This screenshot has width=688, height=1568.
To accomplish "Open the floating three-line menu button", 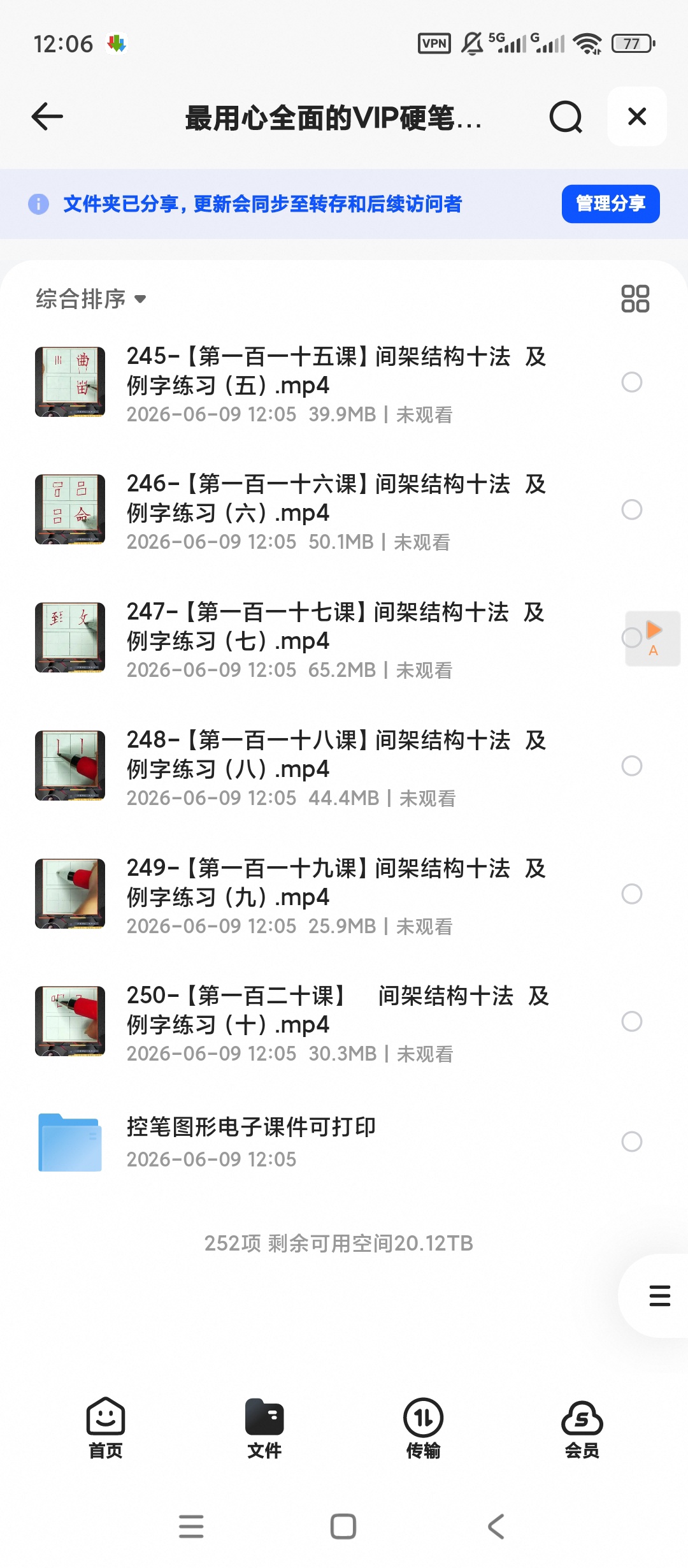I will click(659, 1296).
